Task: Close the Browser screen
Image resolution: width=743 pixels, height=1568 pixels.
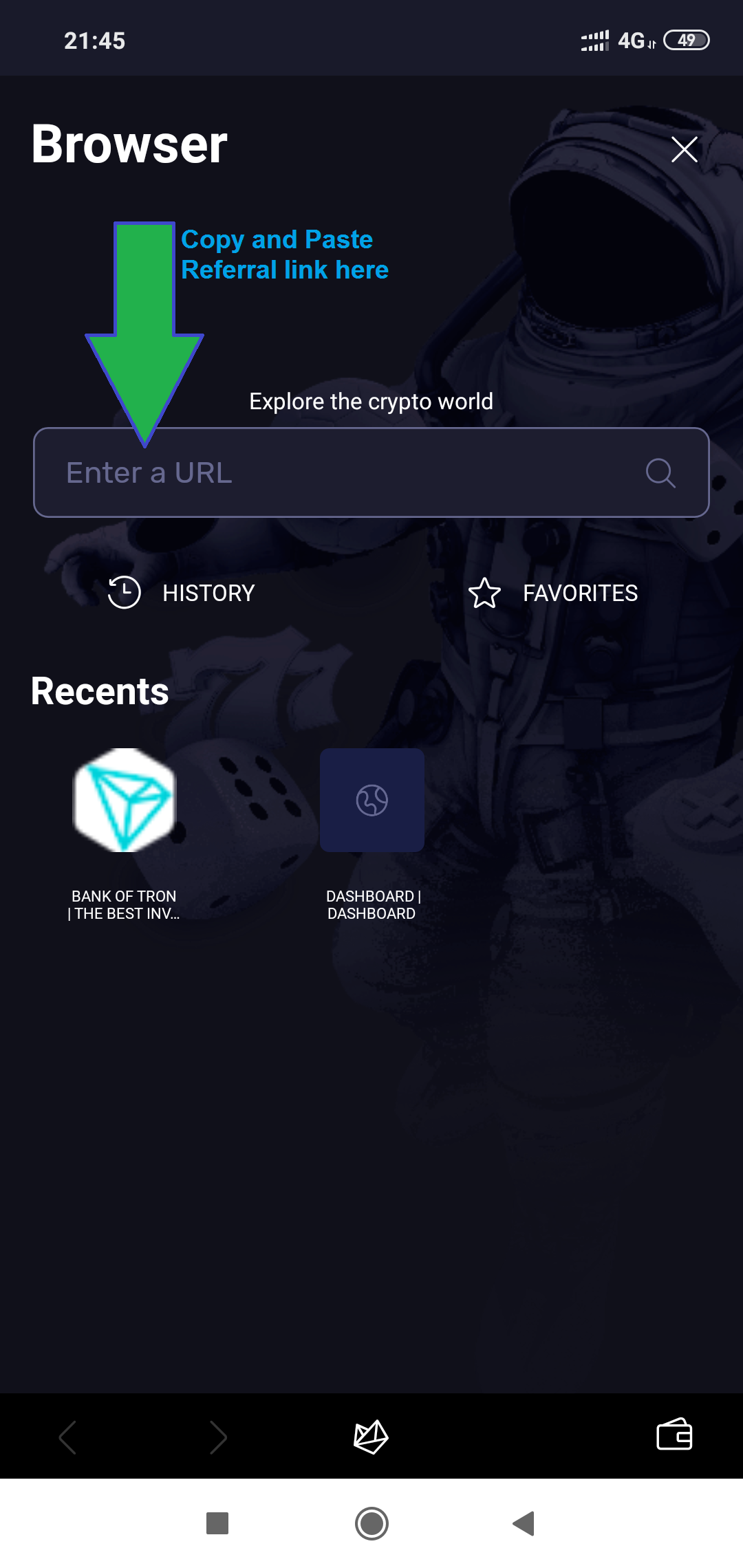Action: pyautogui.click(x=684, y=149)
